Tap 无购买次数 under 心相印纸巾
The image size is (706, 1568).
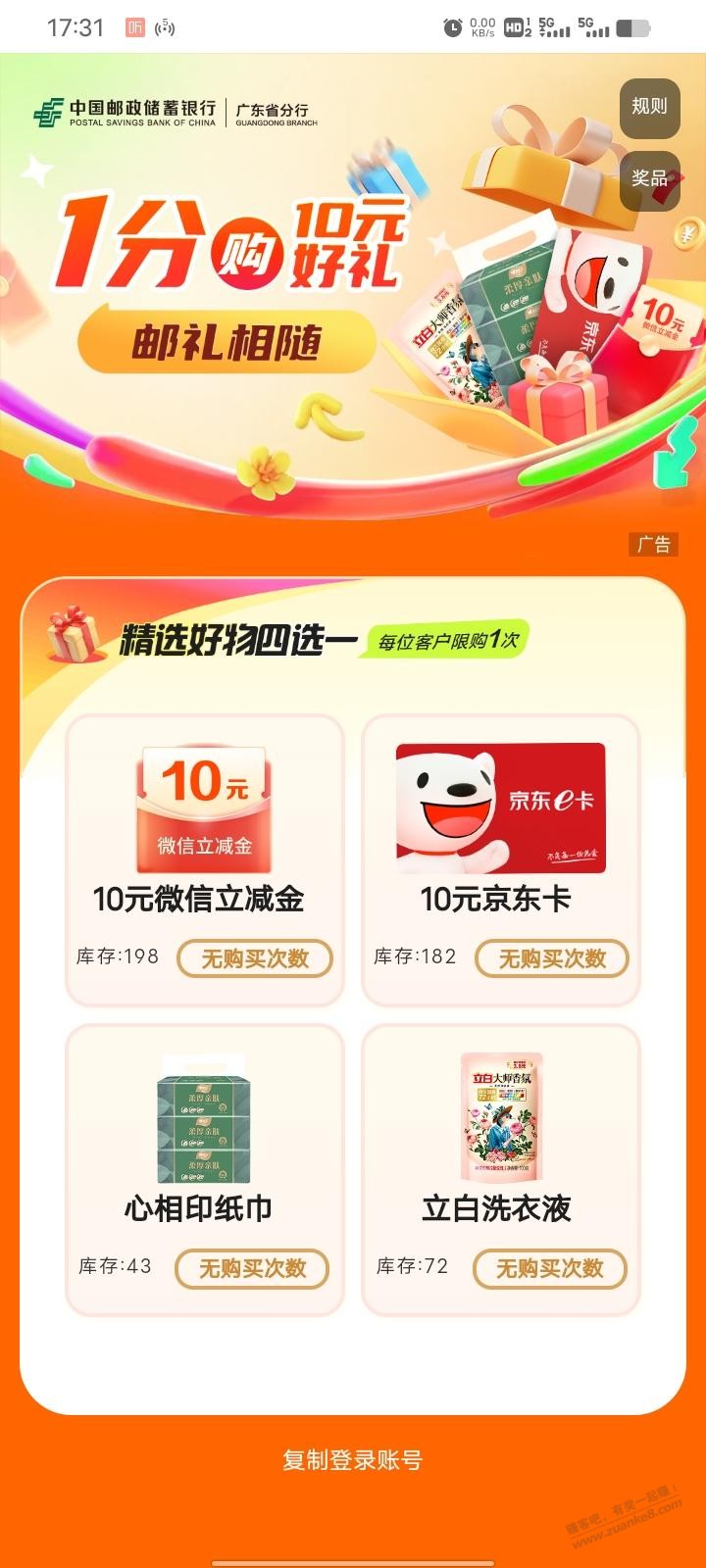click(252, 1268)
